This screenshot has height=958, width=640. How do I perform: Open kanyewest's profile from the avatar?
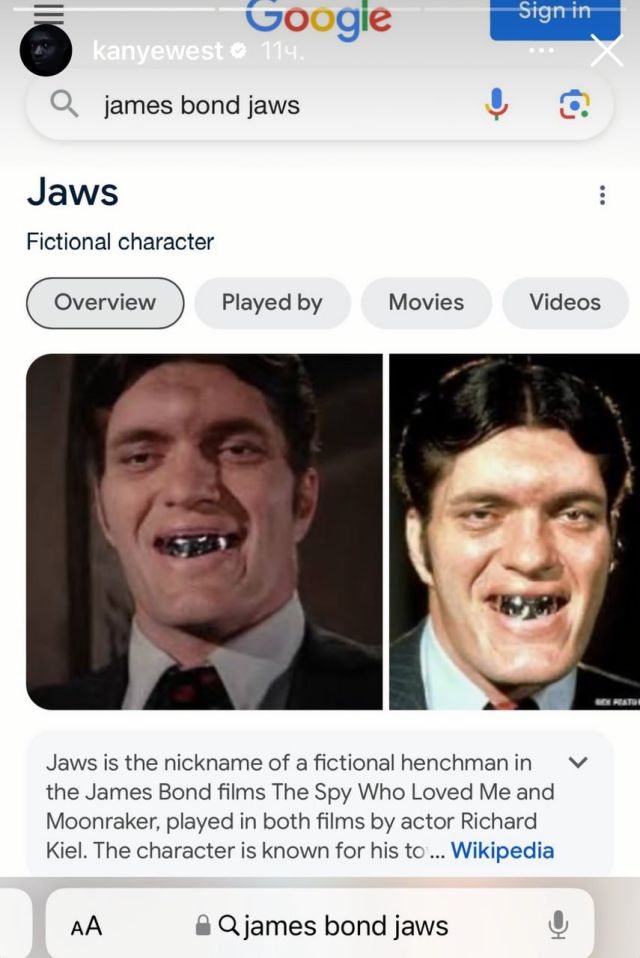[x=46, y=51]
